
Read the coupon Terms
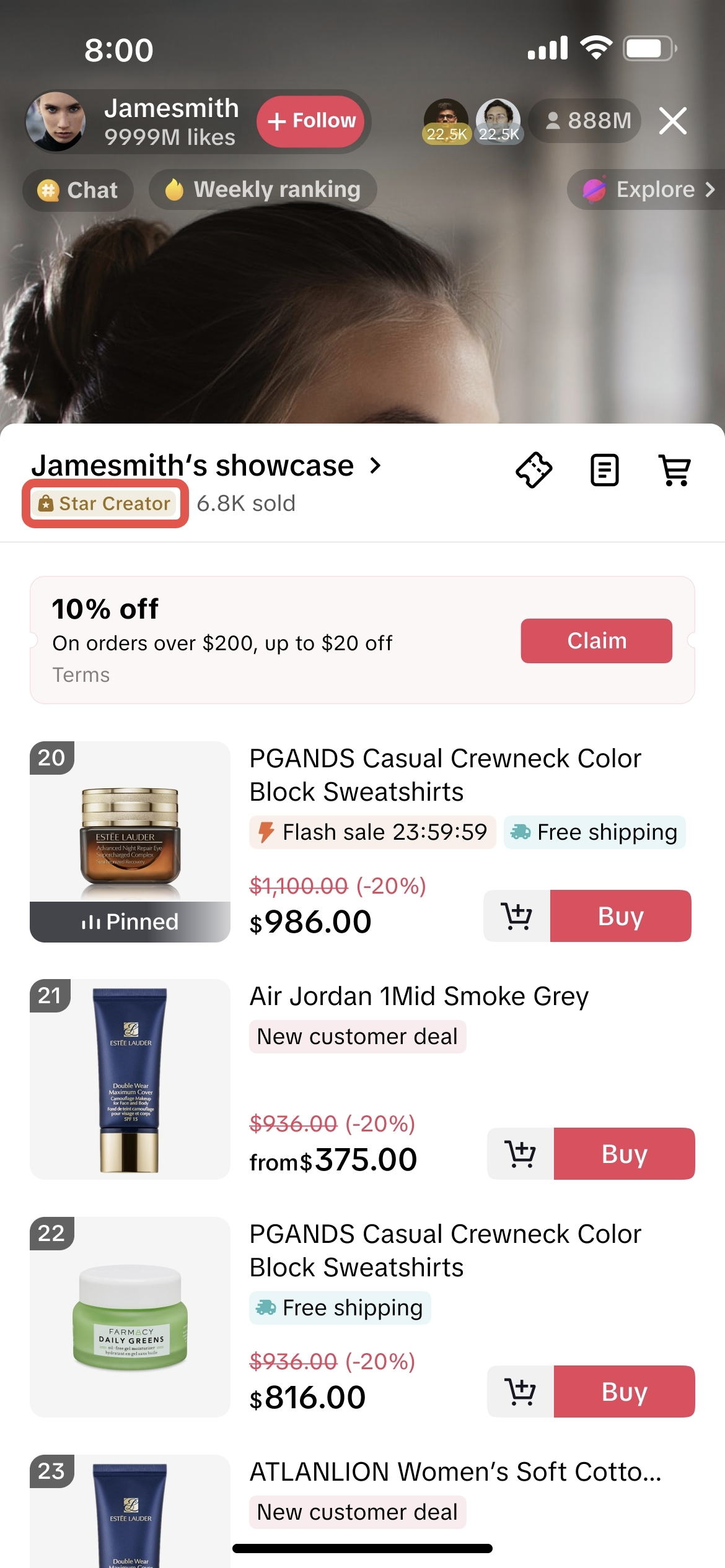[81, 675]
